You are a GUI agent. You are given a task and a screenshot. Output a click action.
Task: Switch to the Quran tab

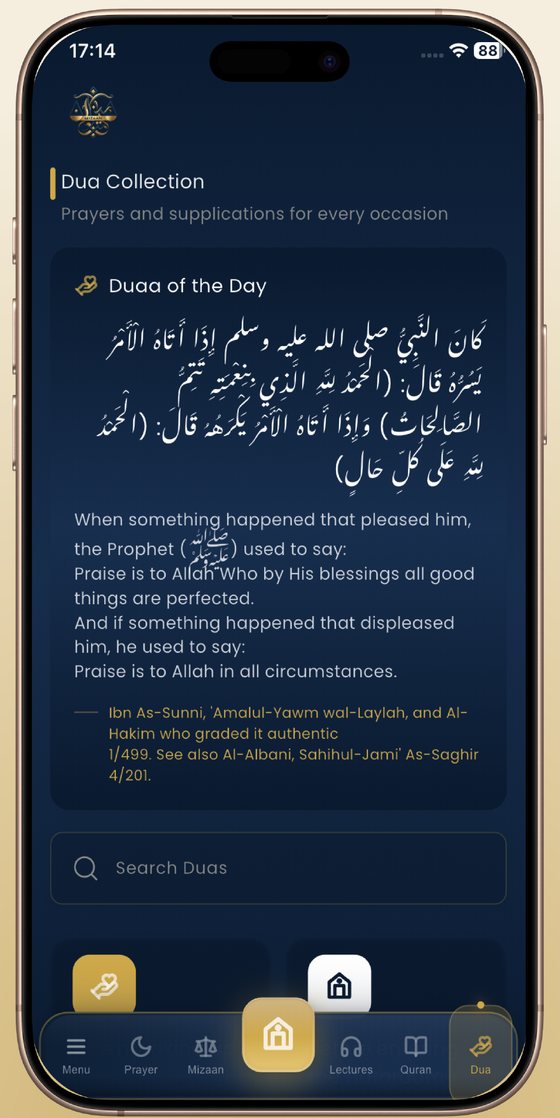pyautogui.click(x=416, y=1055)
